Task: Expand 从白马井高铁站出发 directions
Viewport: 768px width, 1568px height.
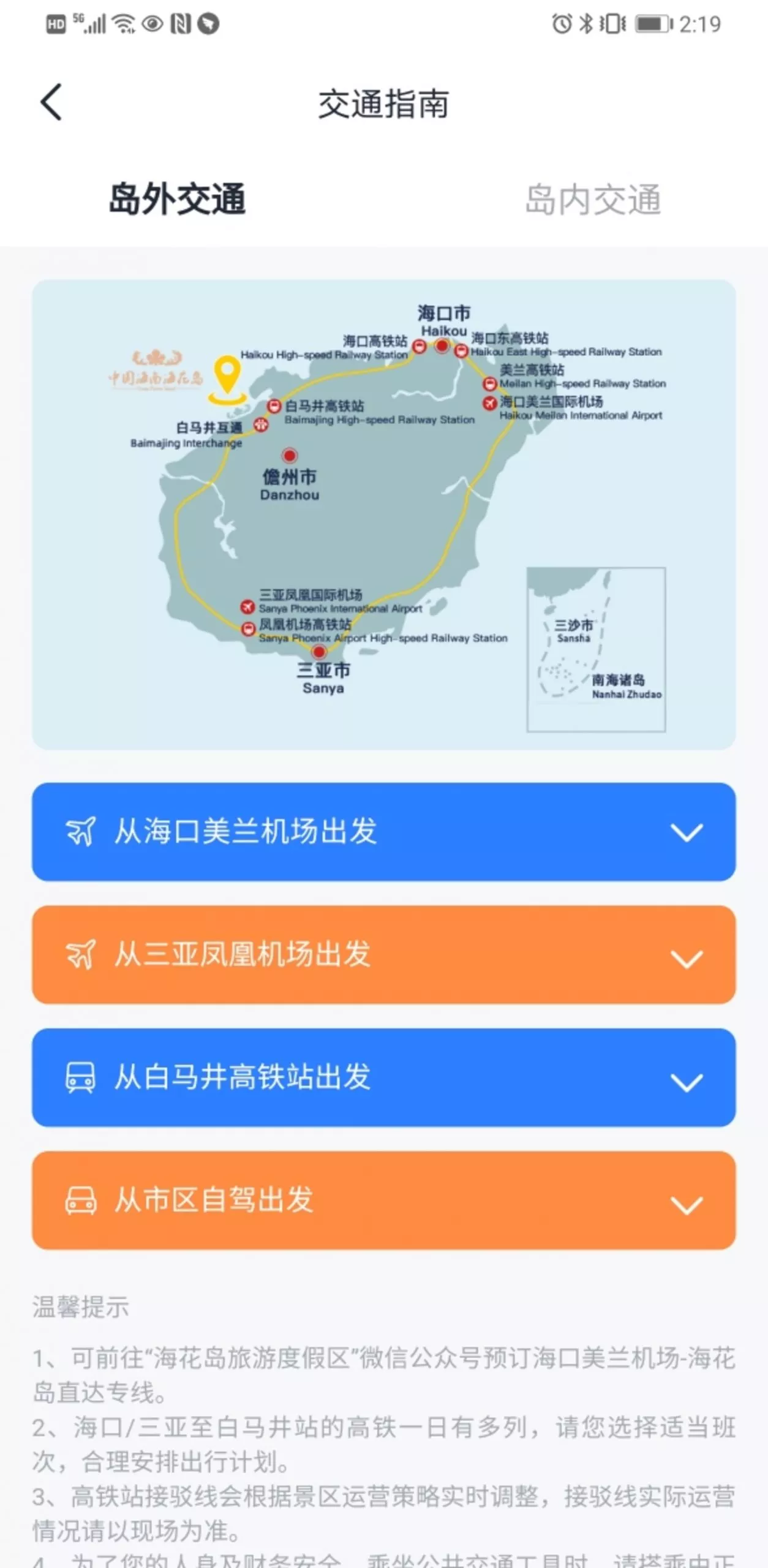Action: (383, 1077)
